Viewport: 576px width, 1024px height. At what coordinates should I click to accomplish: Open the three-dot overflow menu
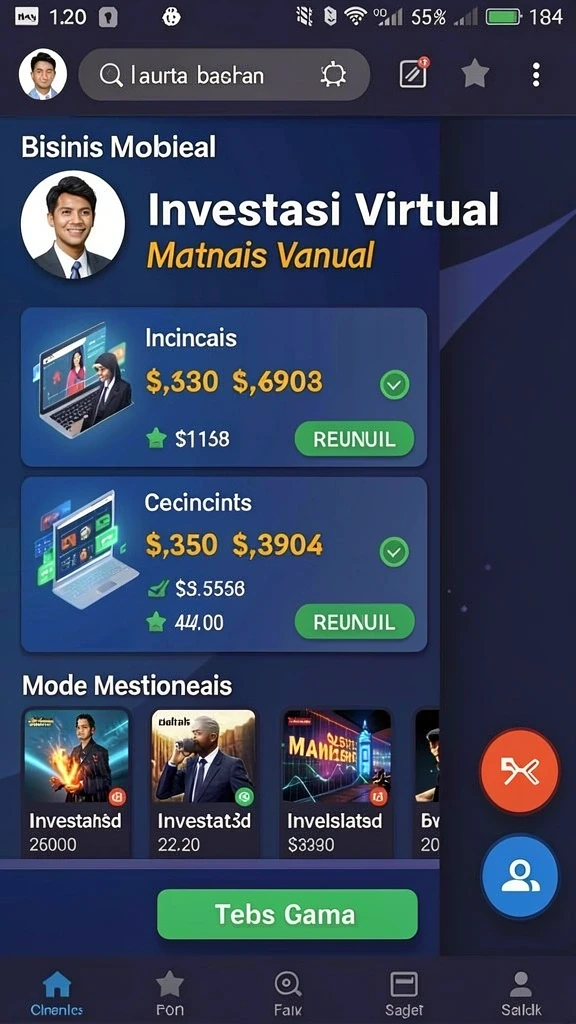pyautogui.click(x=536, y=75)
